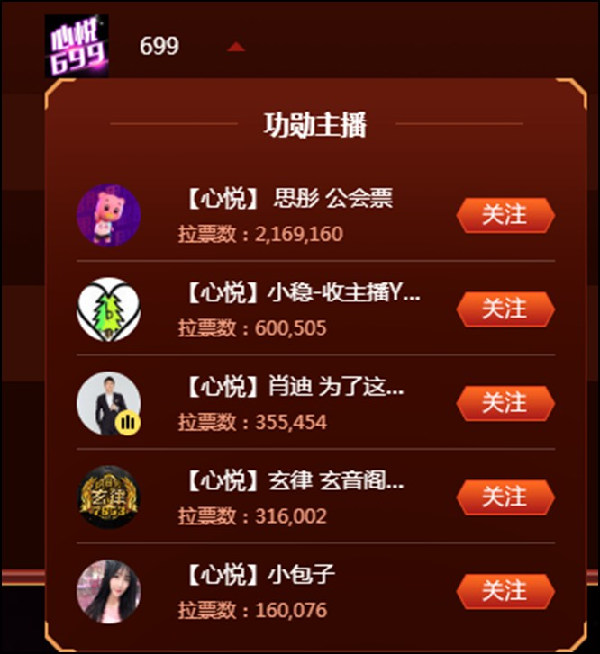Screen dimensions: 600x654
Task: Open 玄律's avatar profile
Action: tap(109, 497)
